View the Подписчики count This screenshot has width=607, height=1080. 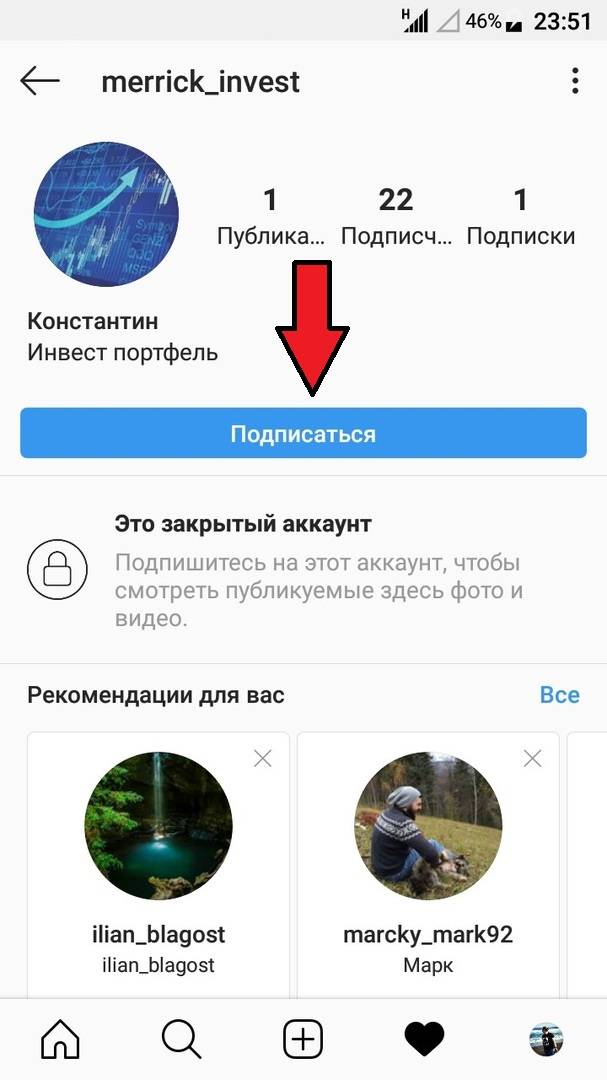pos(396,216)
